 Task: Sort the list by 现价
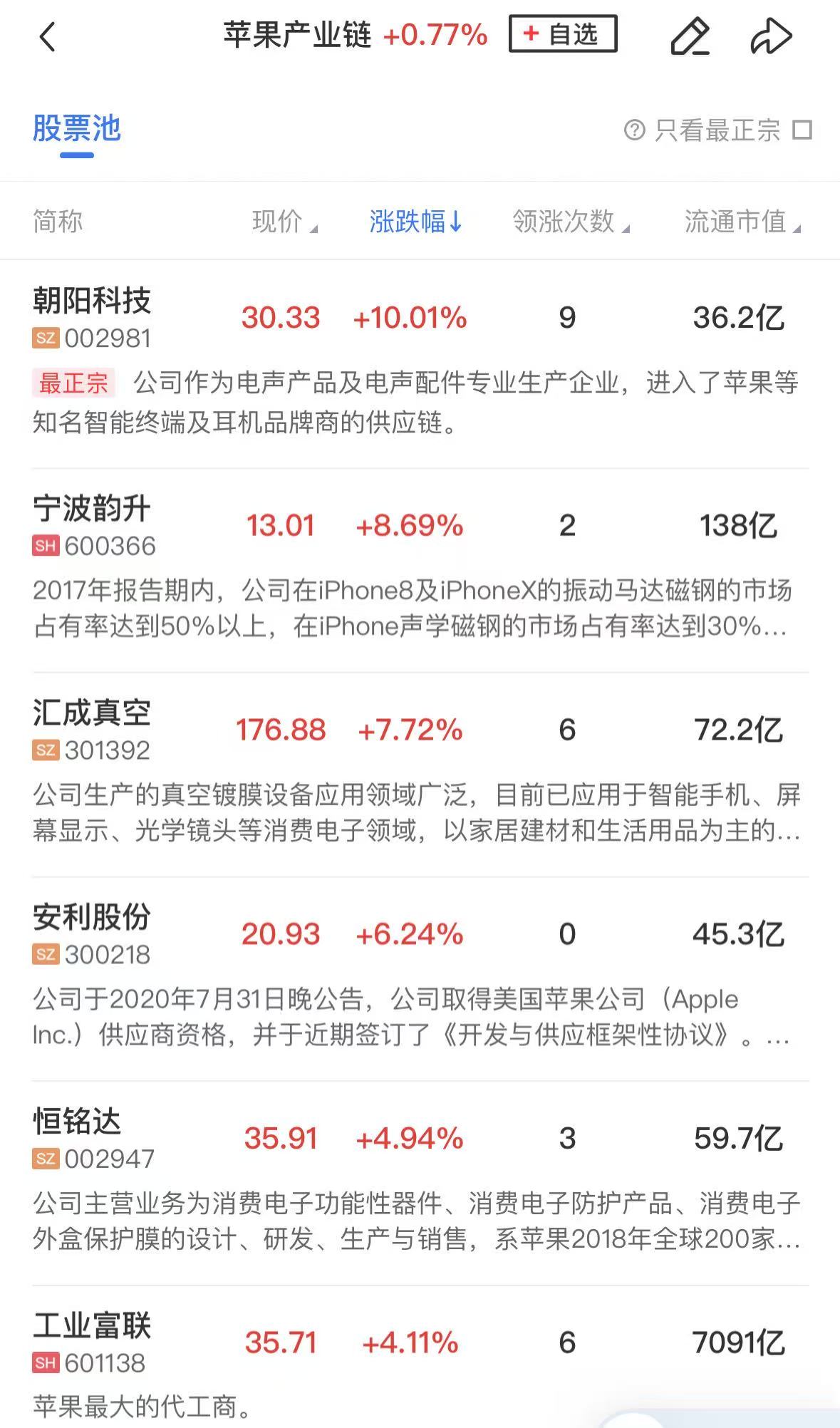284,222
